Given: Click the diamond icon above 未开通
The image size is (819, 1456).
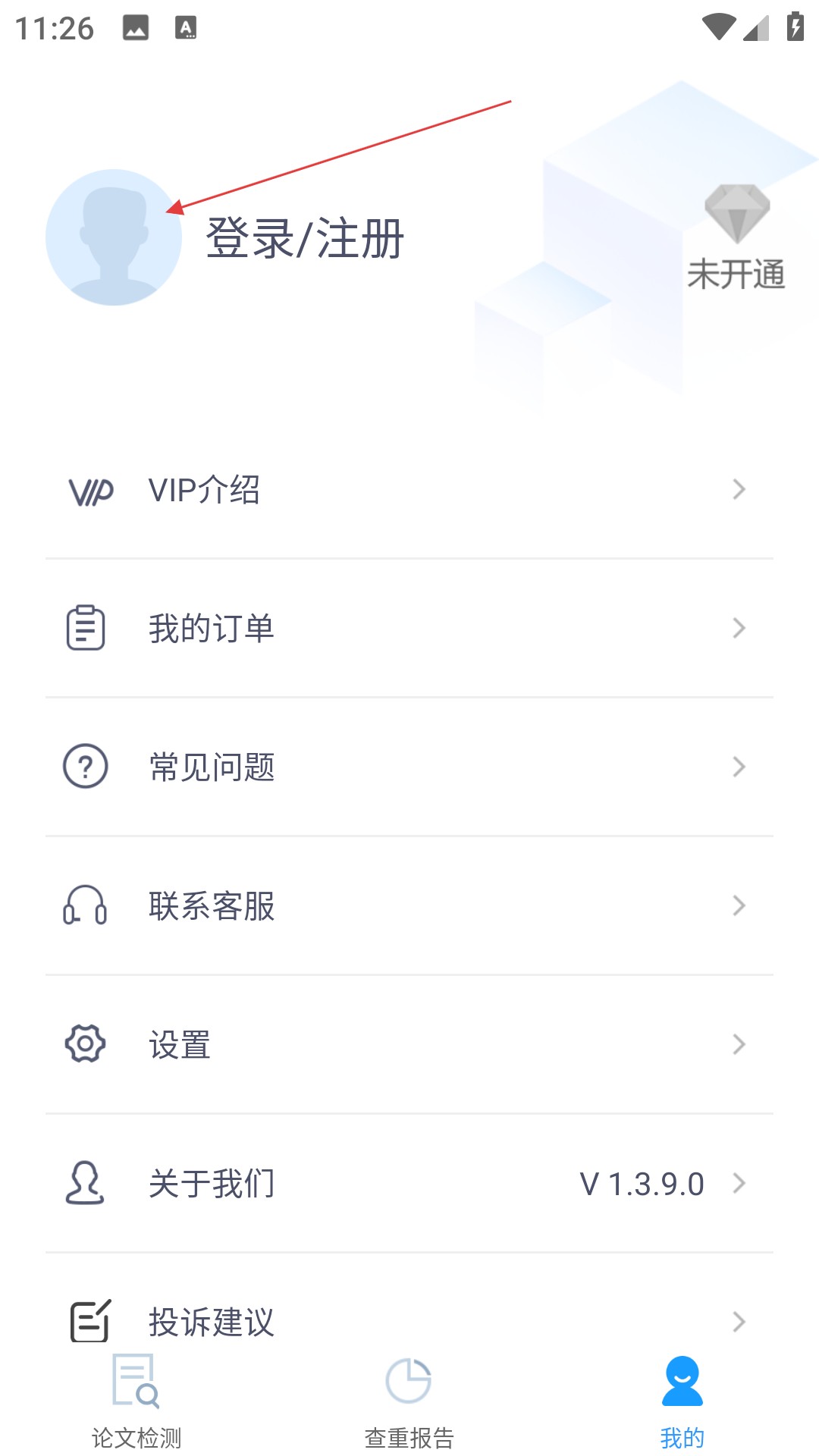Looking at the screenshot, I should click(736, 215).
